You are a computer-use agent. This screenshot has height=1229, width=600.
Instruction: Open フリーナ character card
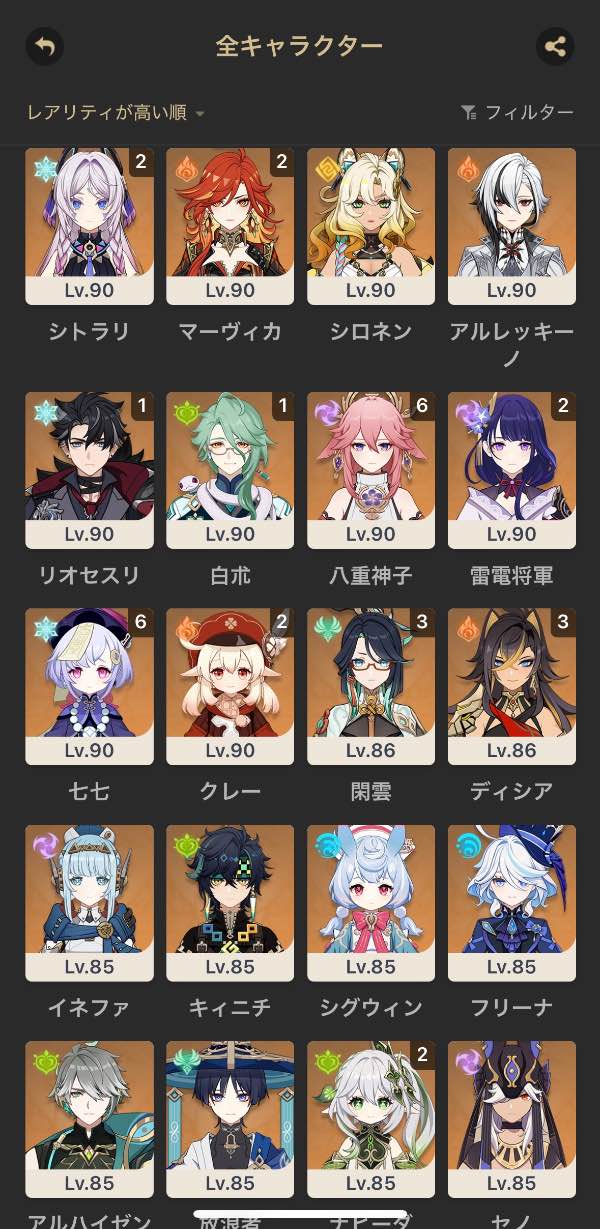pyautogui.click(x=511, y=903)
